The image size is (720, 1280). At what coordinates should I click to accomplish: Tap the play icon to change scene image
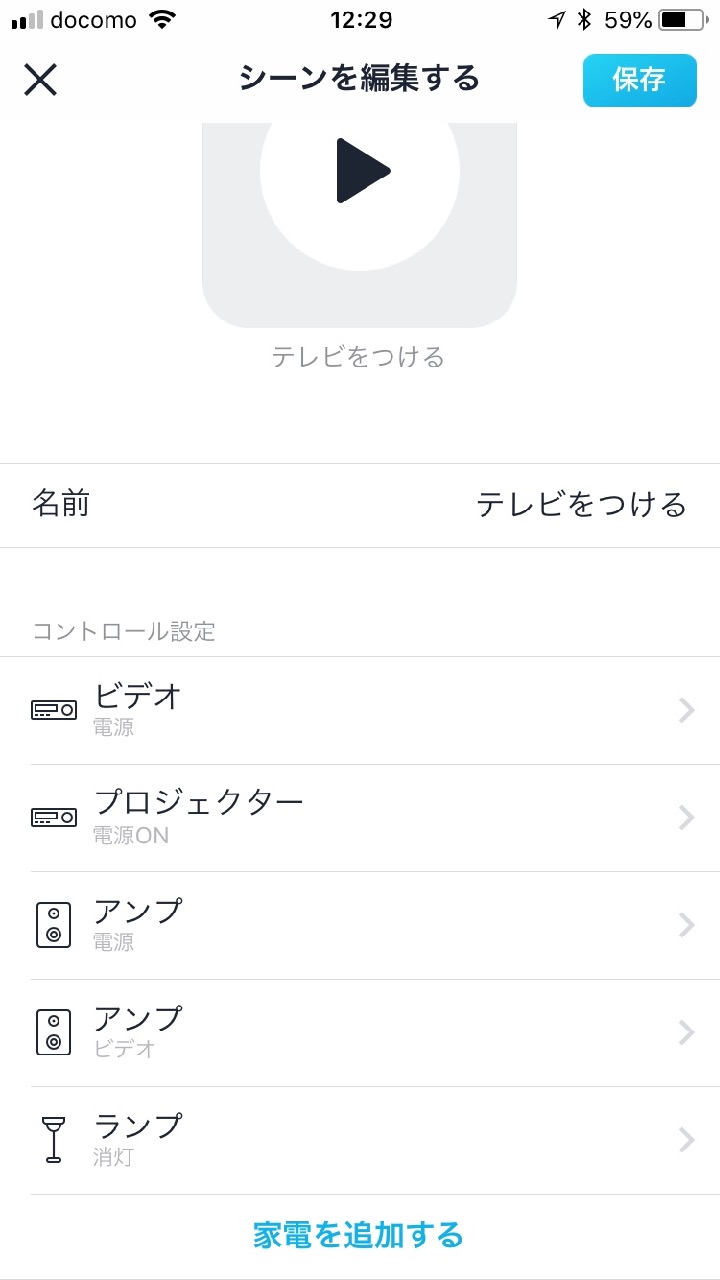pyautogui.click(x=360, y=172)
